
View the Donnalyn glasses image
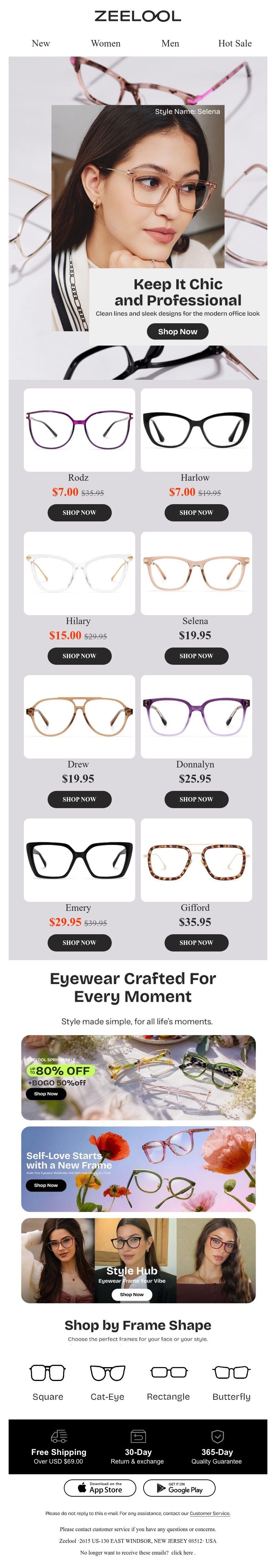click(196, 716)
